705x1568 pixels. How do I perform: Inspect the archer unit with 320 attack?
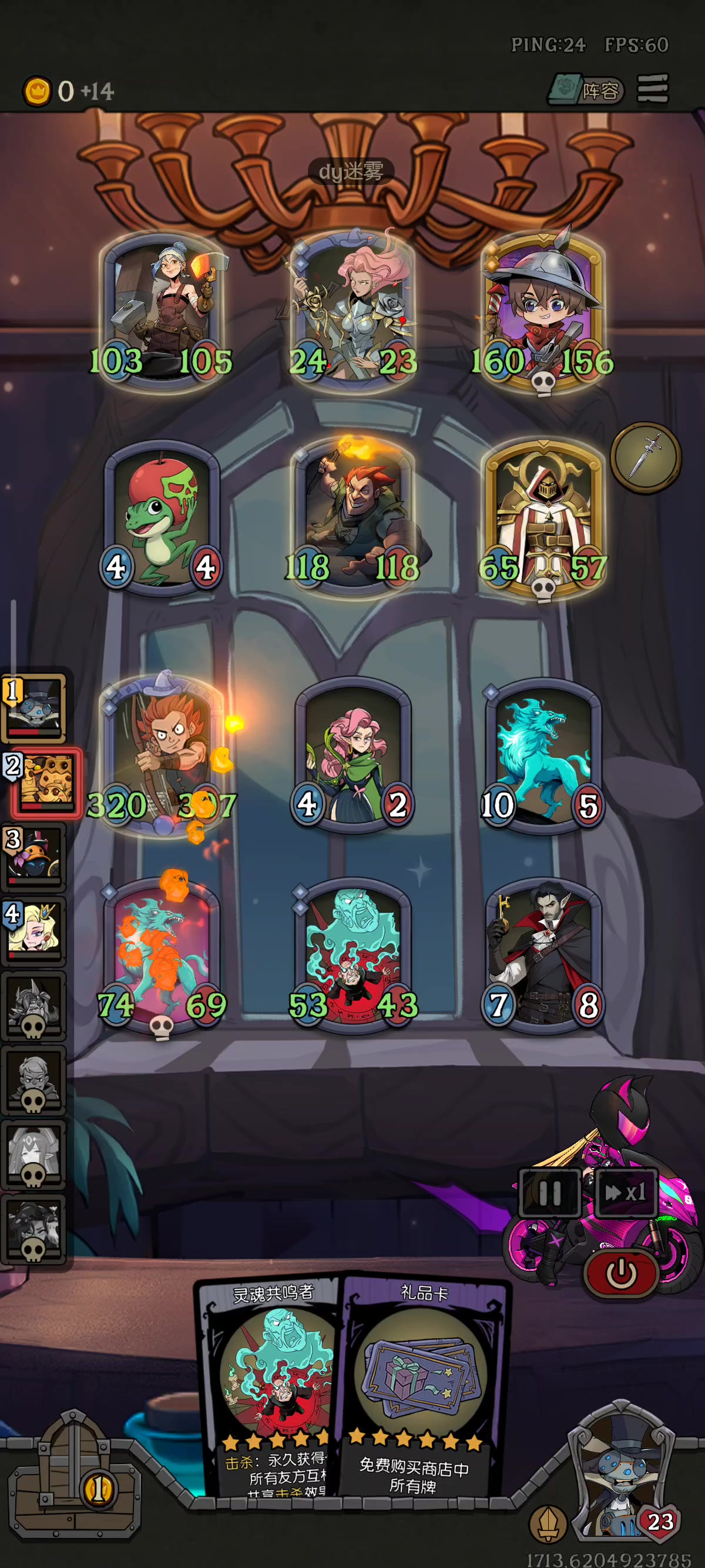click(x=162, y=755)
